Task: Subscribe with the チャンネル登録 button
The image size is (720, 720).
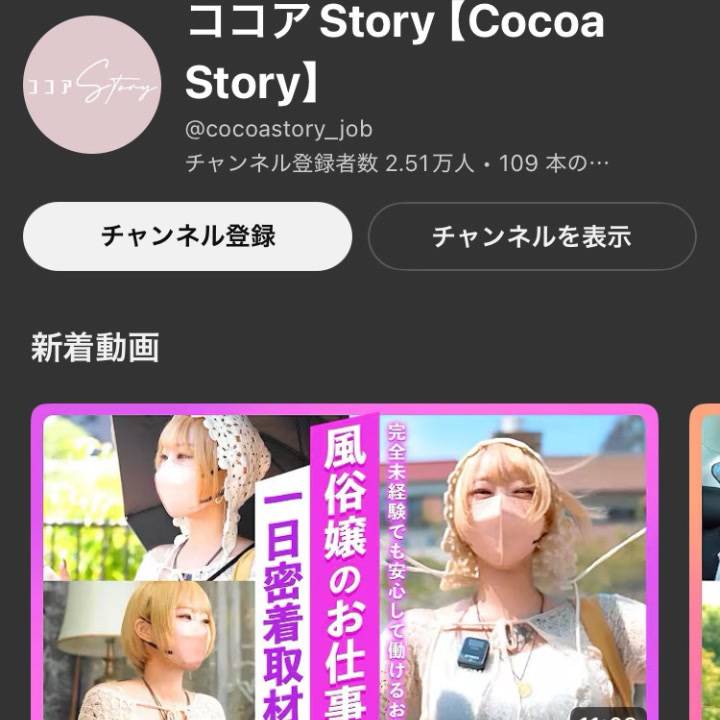Action: (187, 237)
